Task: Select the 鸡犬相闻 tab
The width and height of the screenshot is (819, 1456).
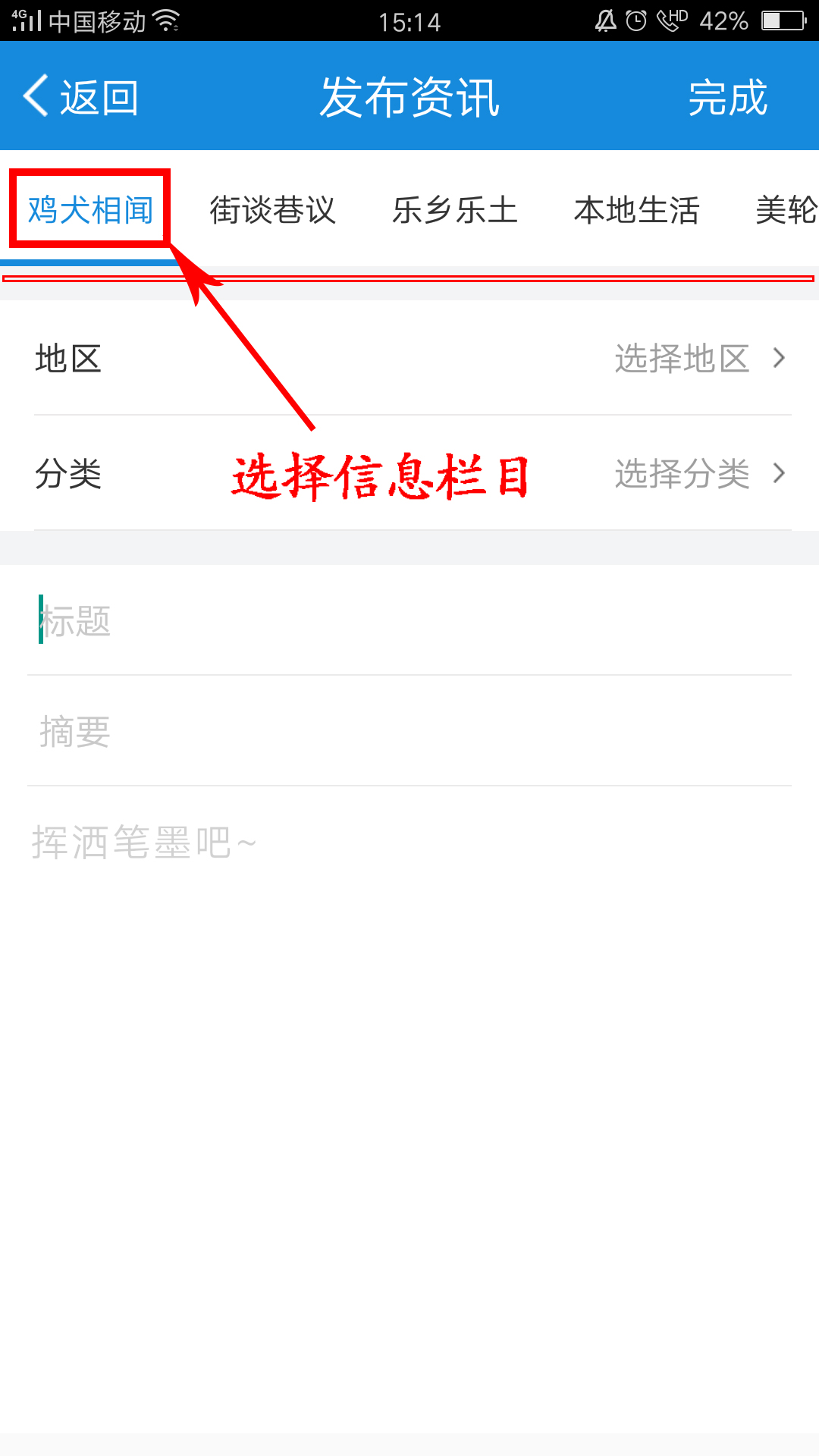Action: (x=90, y=209)
